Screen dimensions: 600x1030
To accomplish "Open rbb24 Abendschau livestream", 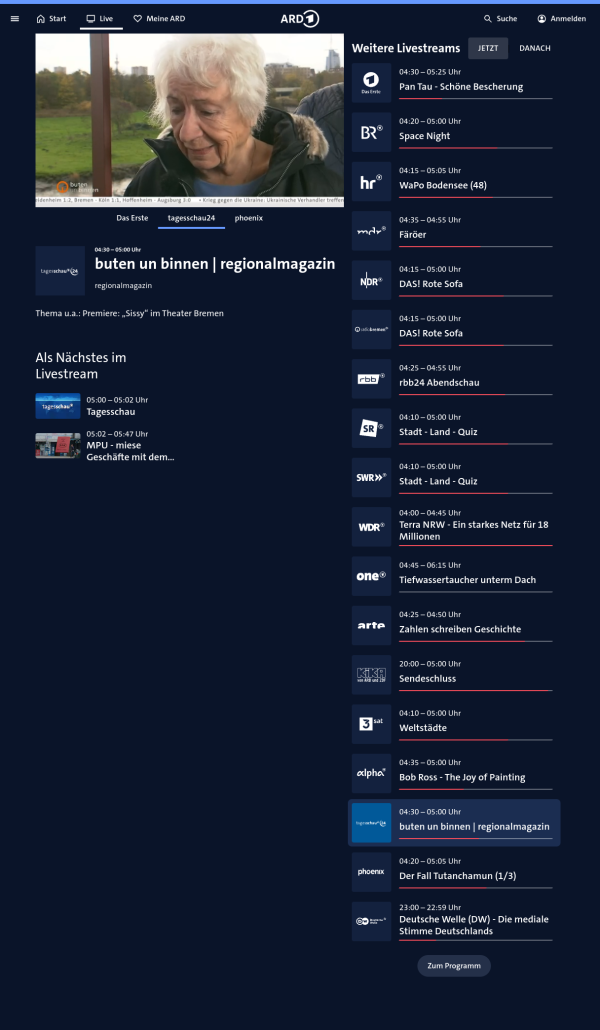I will click(439, 382).
